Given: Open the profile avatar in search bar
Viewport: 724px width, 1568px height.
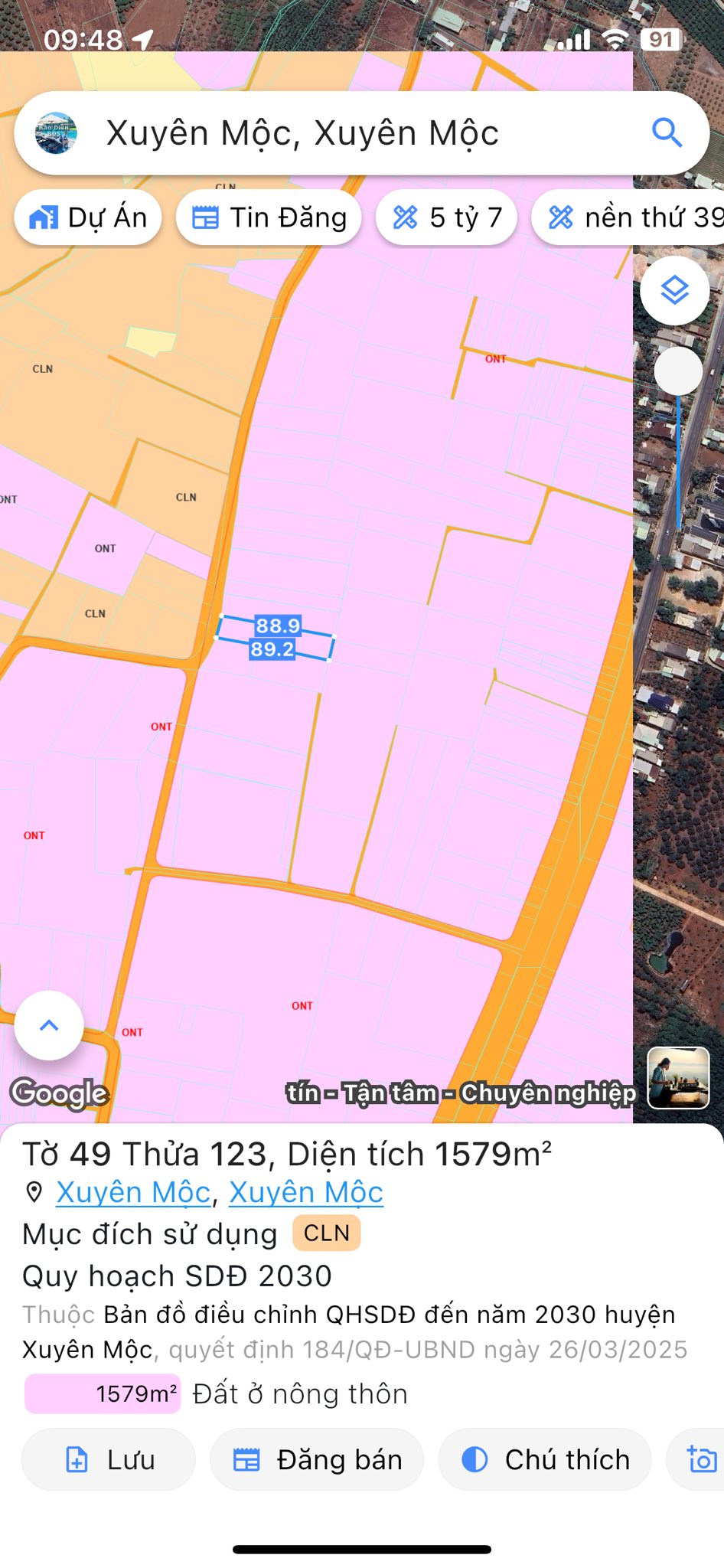Looking at the screenshot, I should tap(56, 133).
